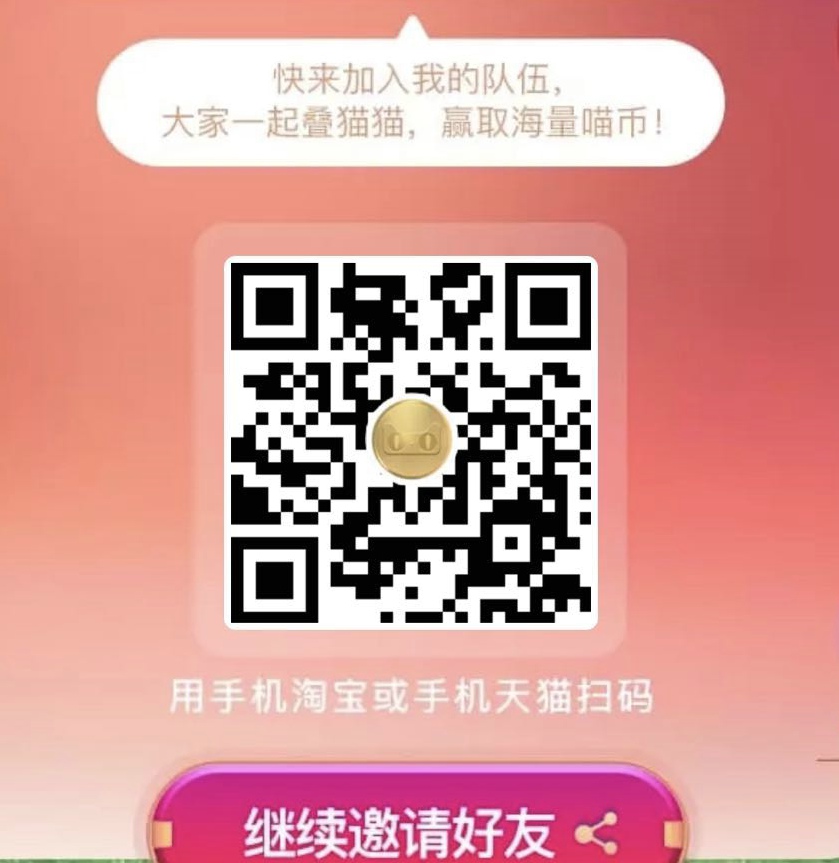The image size is (839, 863).
Task: Tap 继续邀请好友 to invite more friends
Action: (420, 828)
